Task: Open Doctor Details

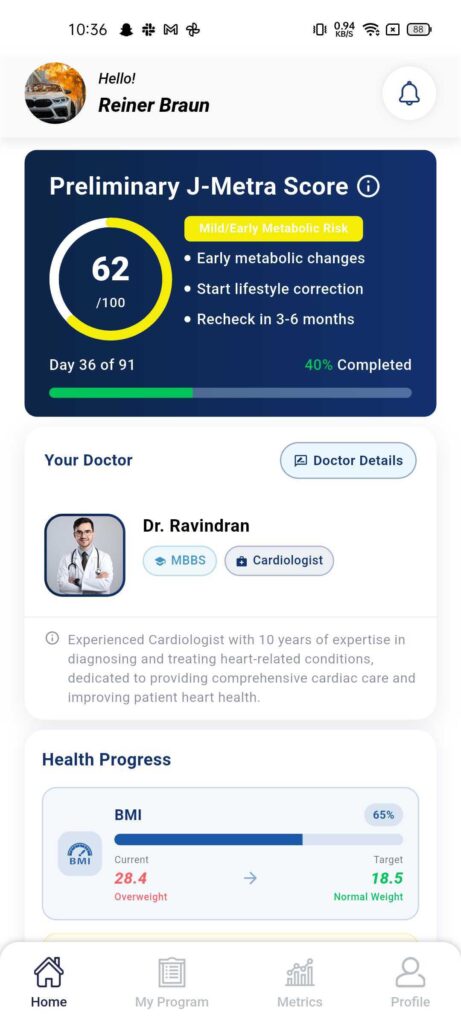Action: (348, 460)
